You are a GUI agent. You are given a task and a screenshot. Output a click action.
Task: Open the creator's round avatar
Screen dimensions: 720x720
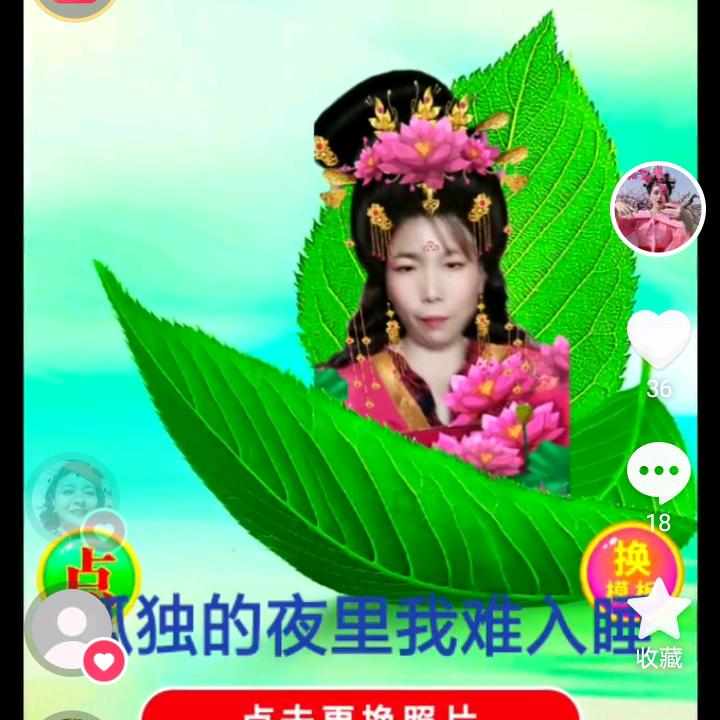pos(658,208)
